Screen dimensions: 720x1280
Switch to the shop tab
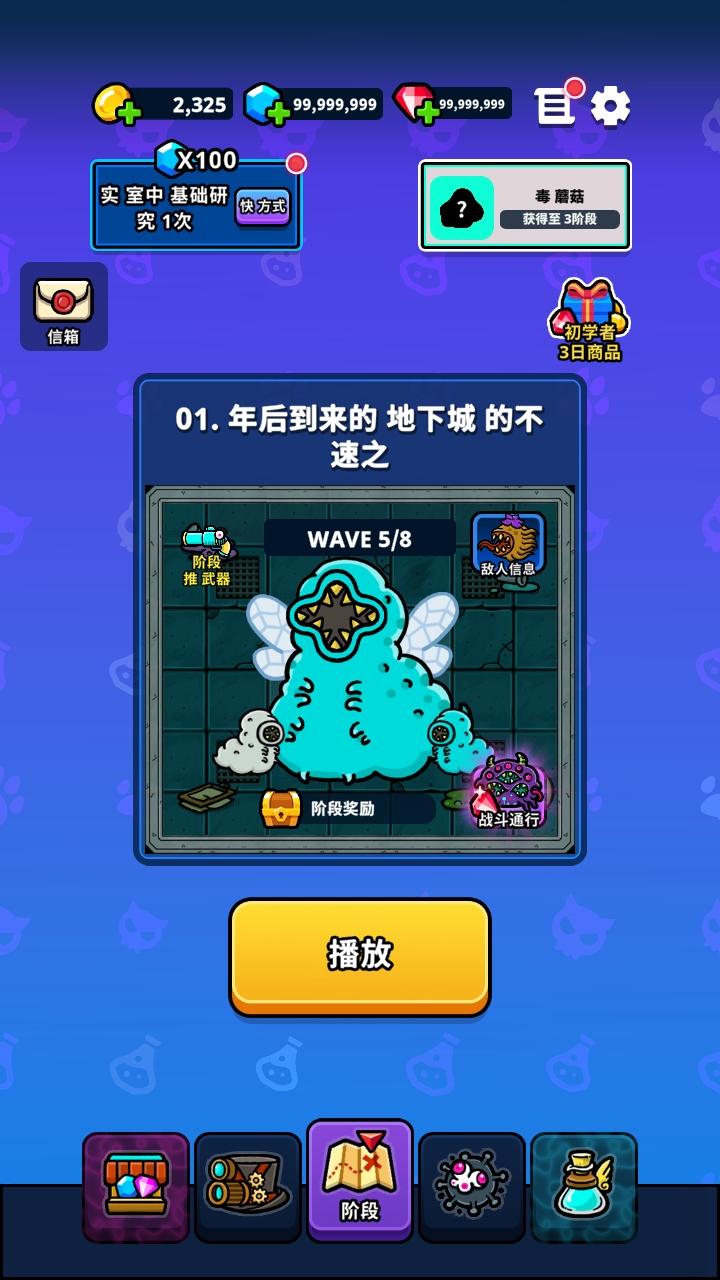136,1186
